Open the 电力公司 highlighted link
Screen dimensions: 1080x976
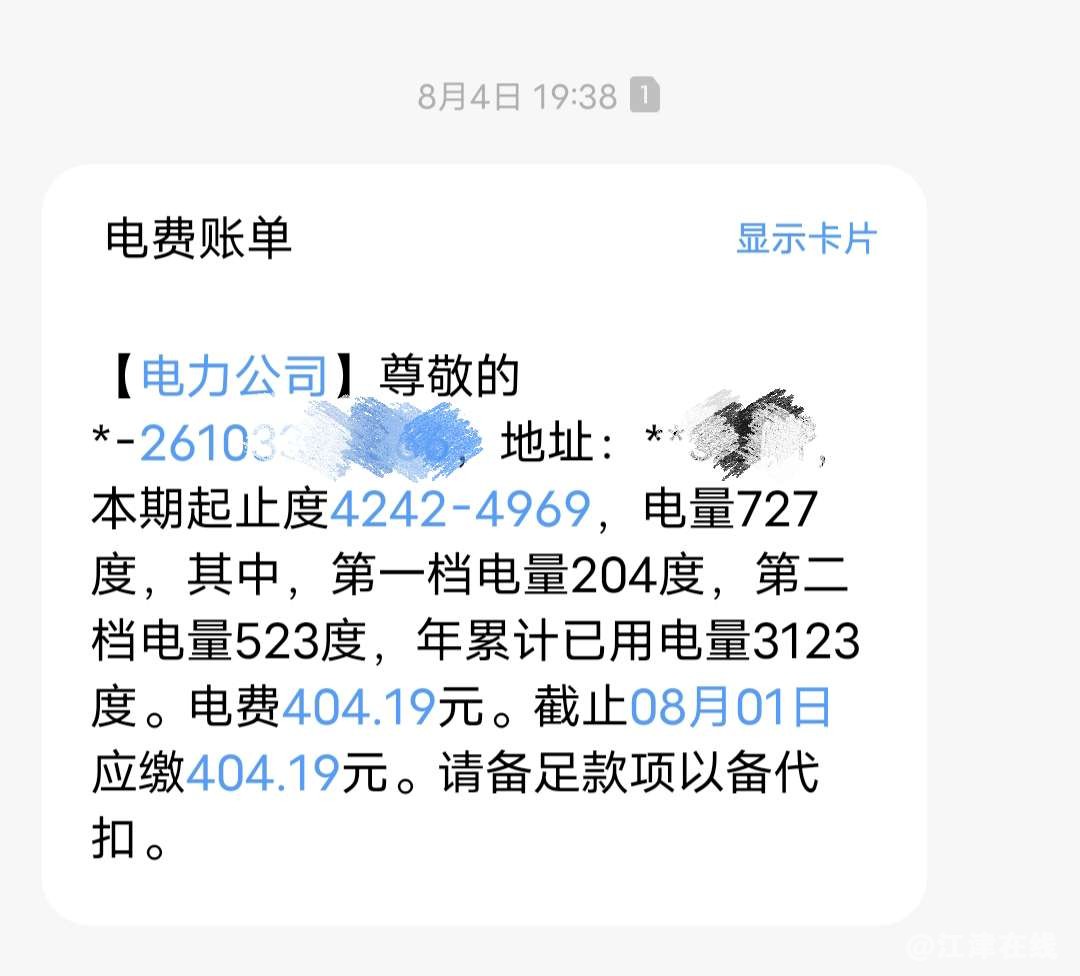pyautogui.click(x=235, y=377)
